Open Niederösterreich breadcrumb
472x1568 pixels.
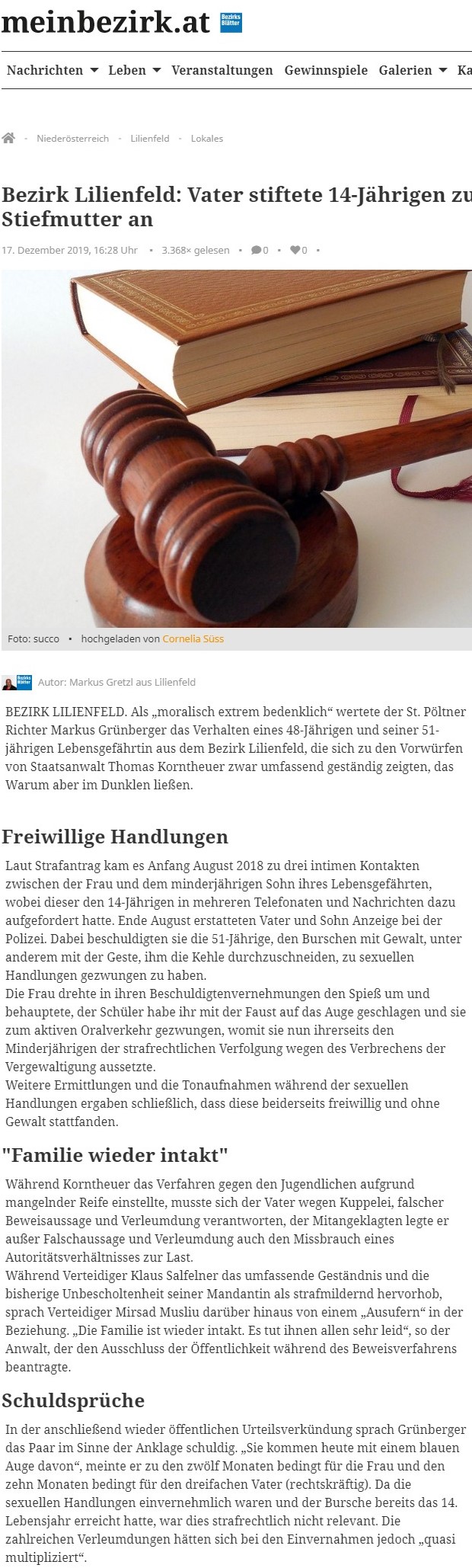(x=72, y=139)
